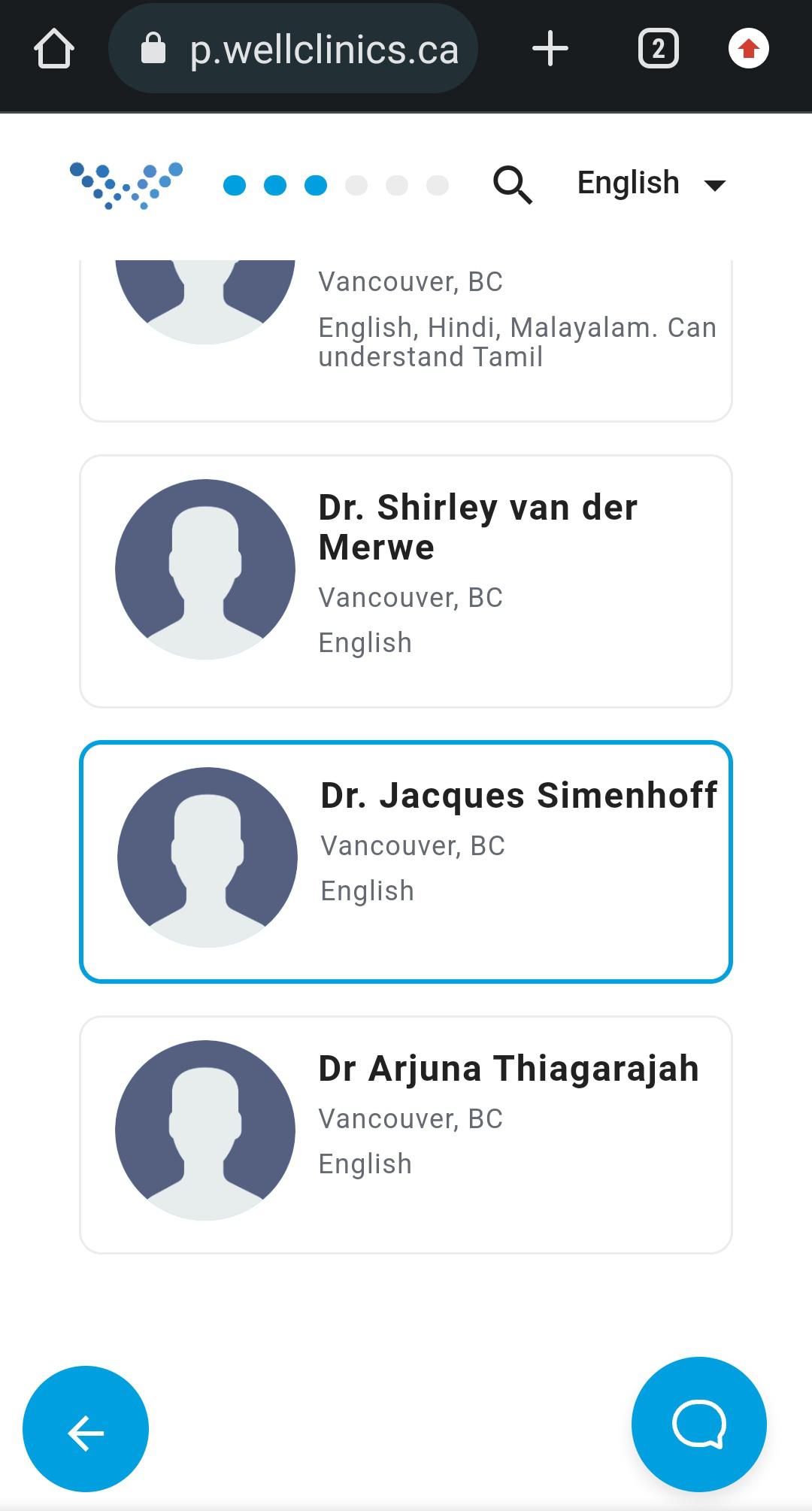Open the chat bubble button
Viewport: 812px width, 1511px height.
click(x=698, y=1423)
